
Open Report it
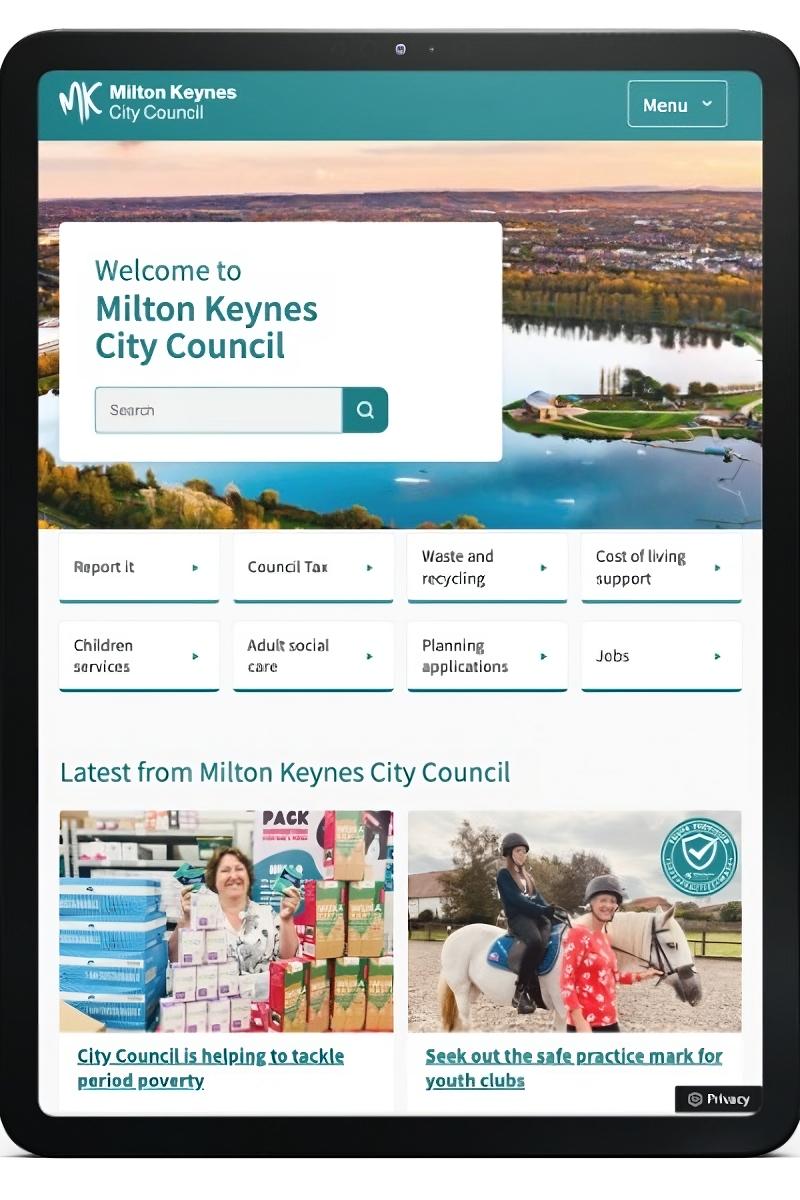point(139,567)
